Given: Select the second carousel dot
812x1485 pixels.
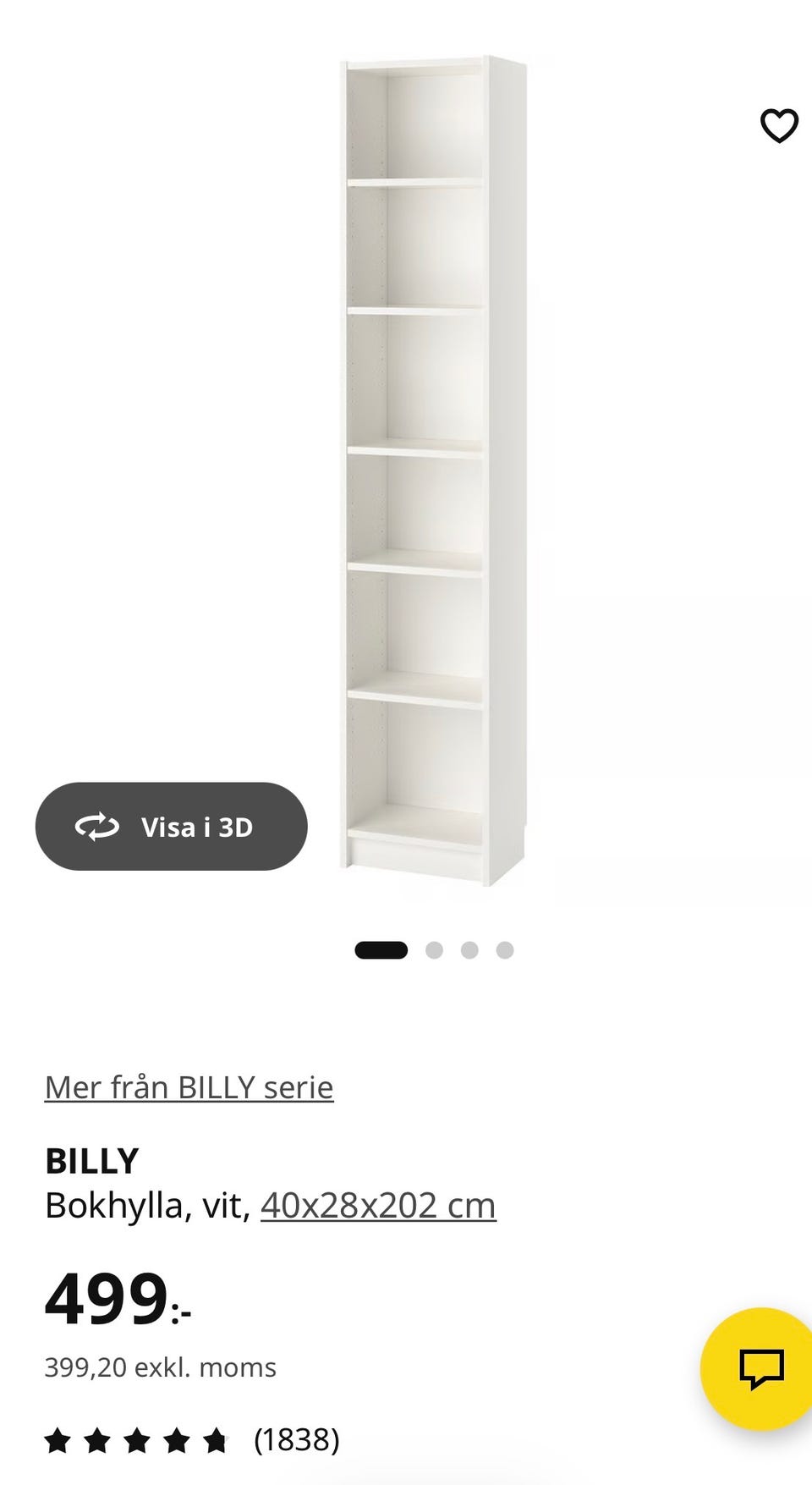Looking at the screenshot, I should 436,950.
